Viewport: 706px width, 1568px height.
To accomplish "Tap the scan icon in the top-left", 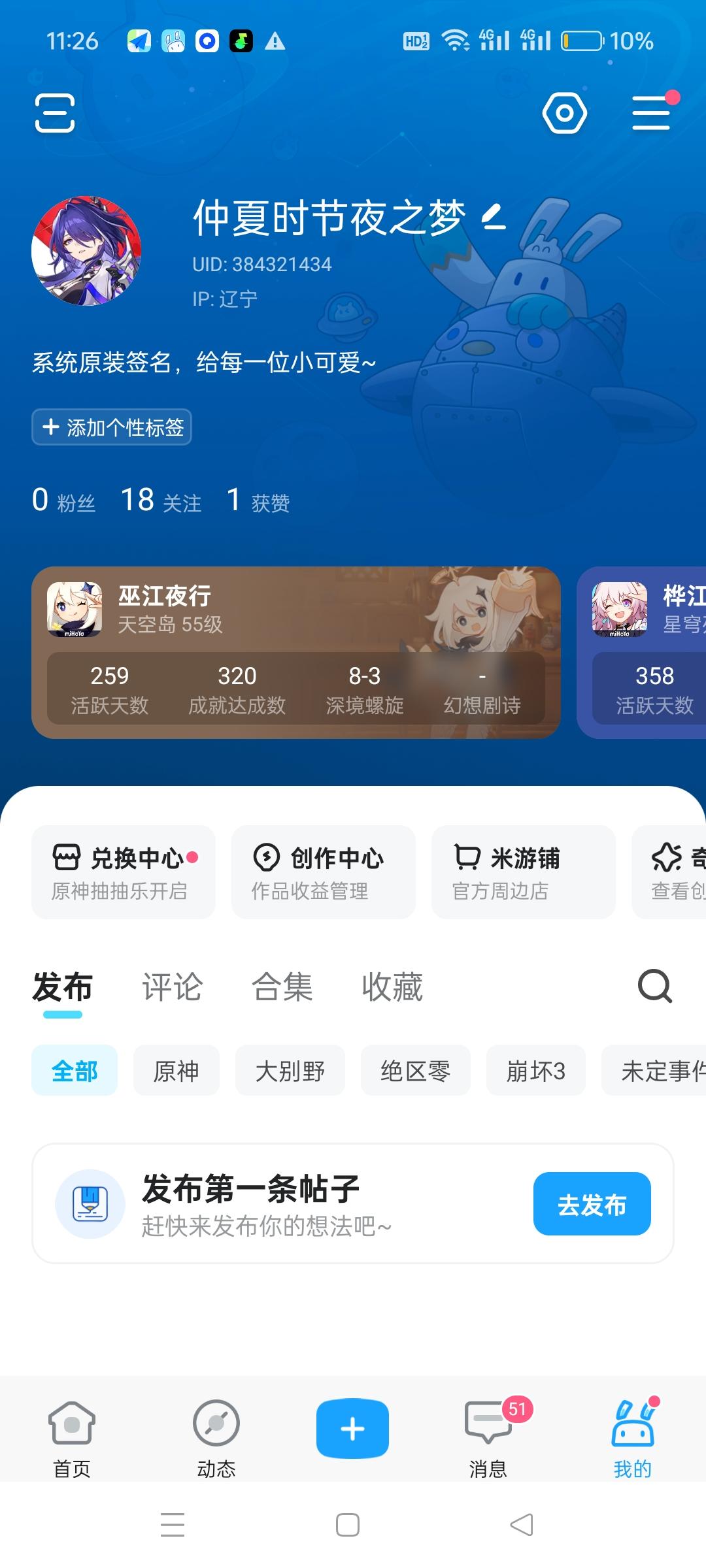I will pos(54,112).
